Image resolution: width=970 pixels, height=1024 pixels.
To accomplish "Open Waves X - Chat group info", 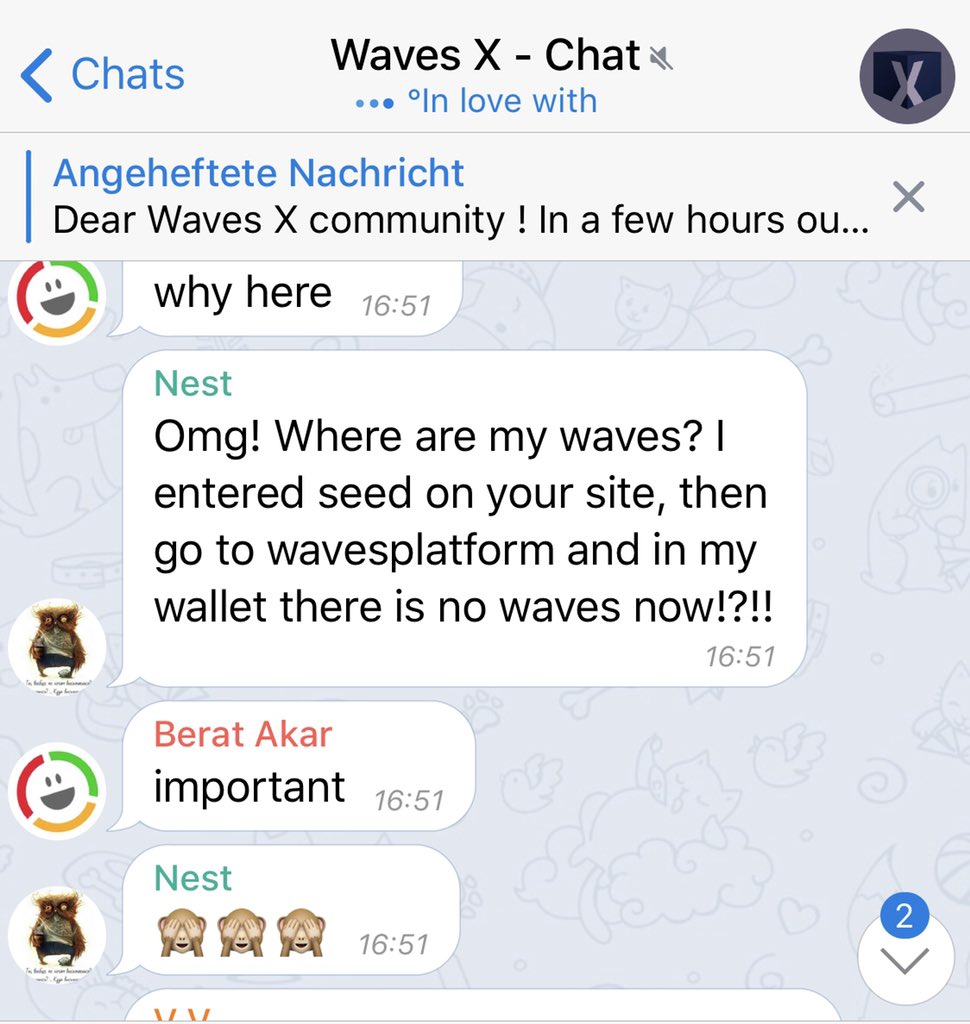I will pos(487,56).
